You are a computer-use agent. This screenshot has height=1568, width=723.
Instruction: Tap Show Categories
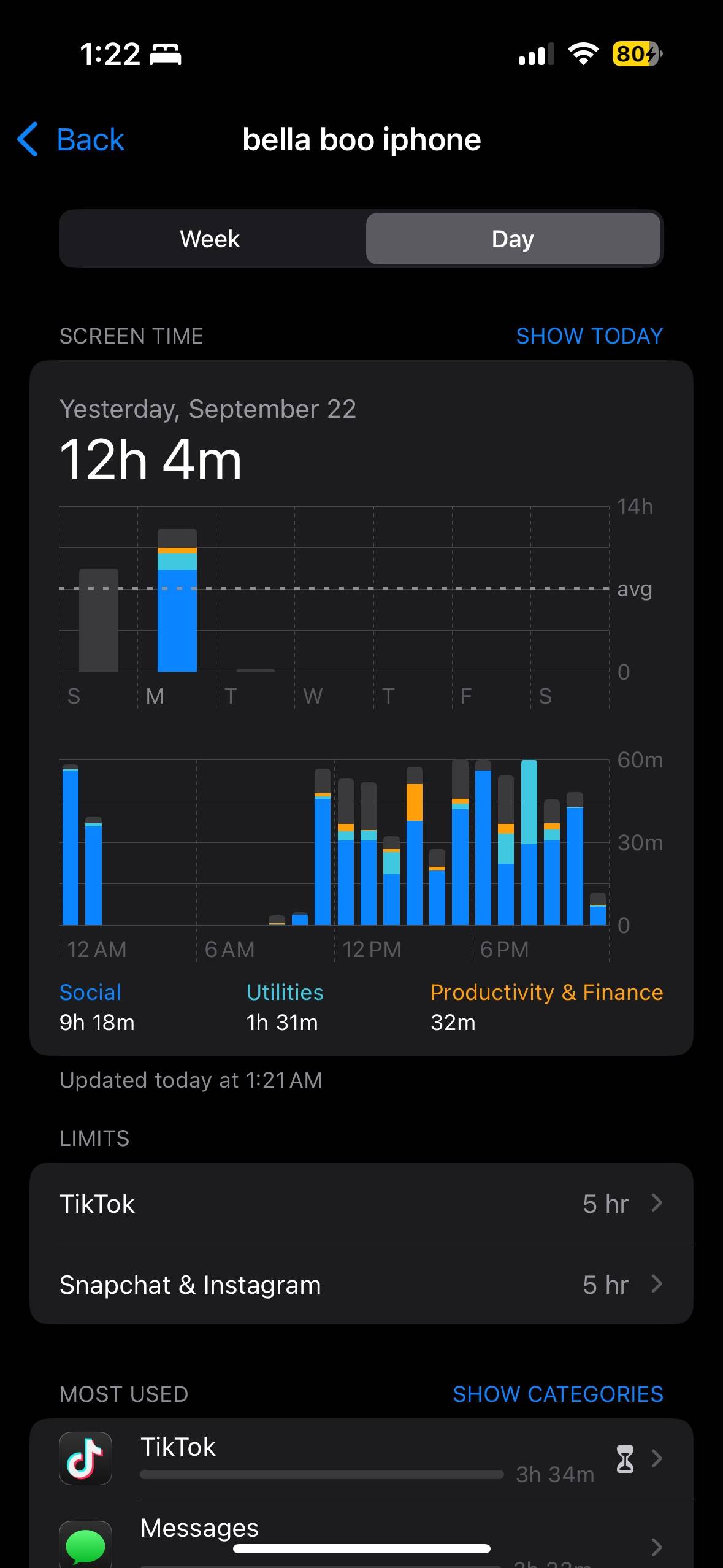point(558,1394)
